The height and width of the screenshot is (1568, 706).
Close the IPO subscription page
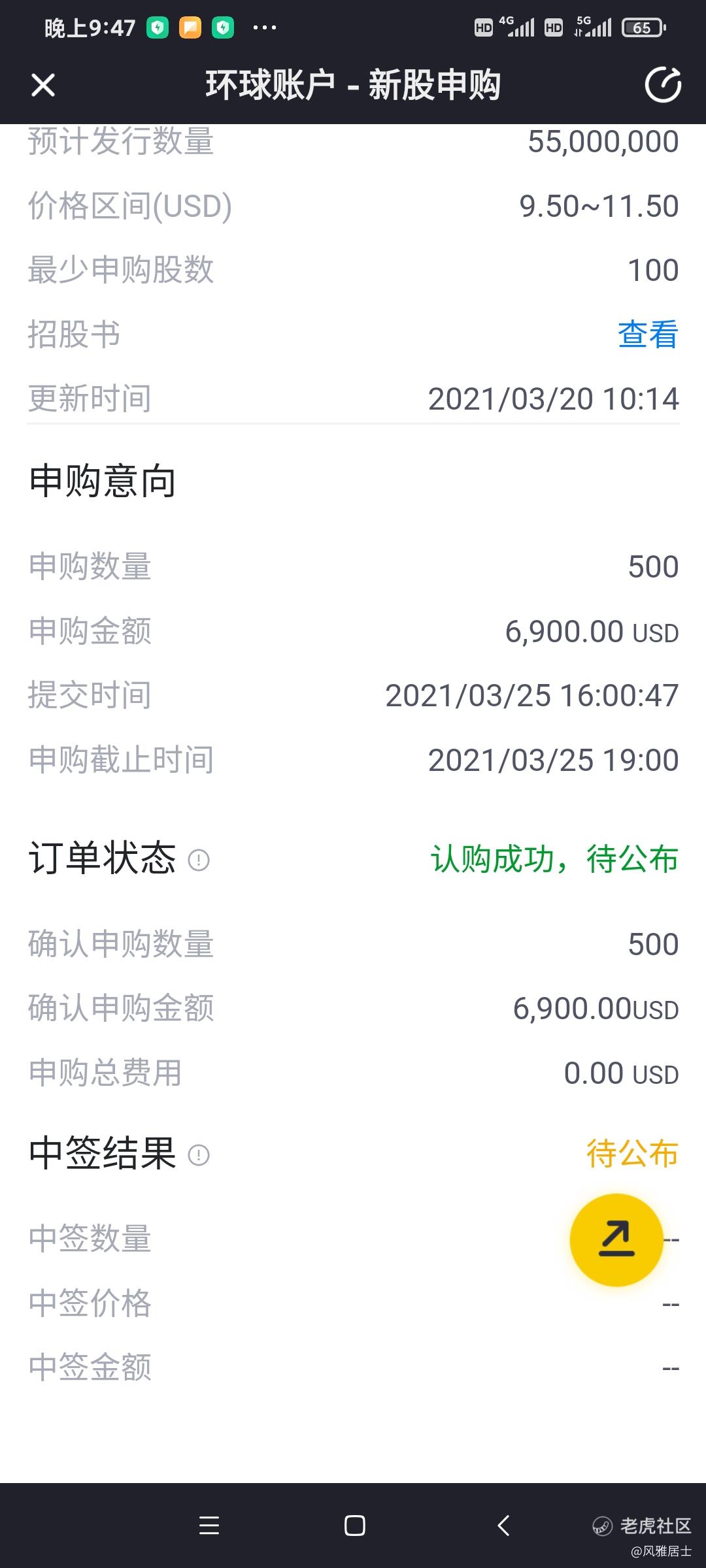point(43,85)
